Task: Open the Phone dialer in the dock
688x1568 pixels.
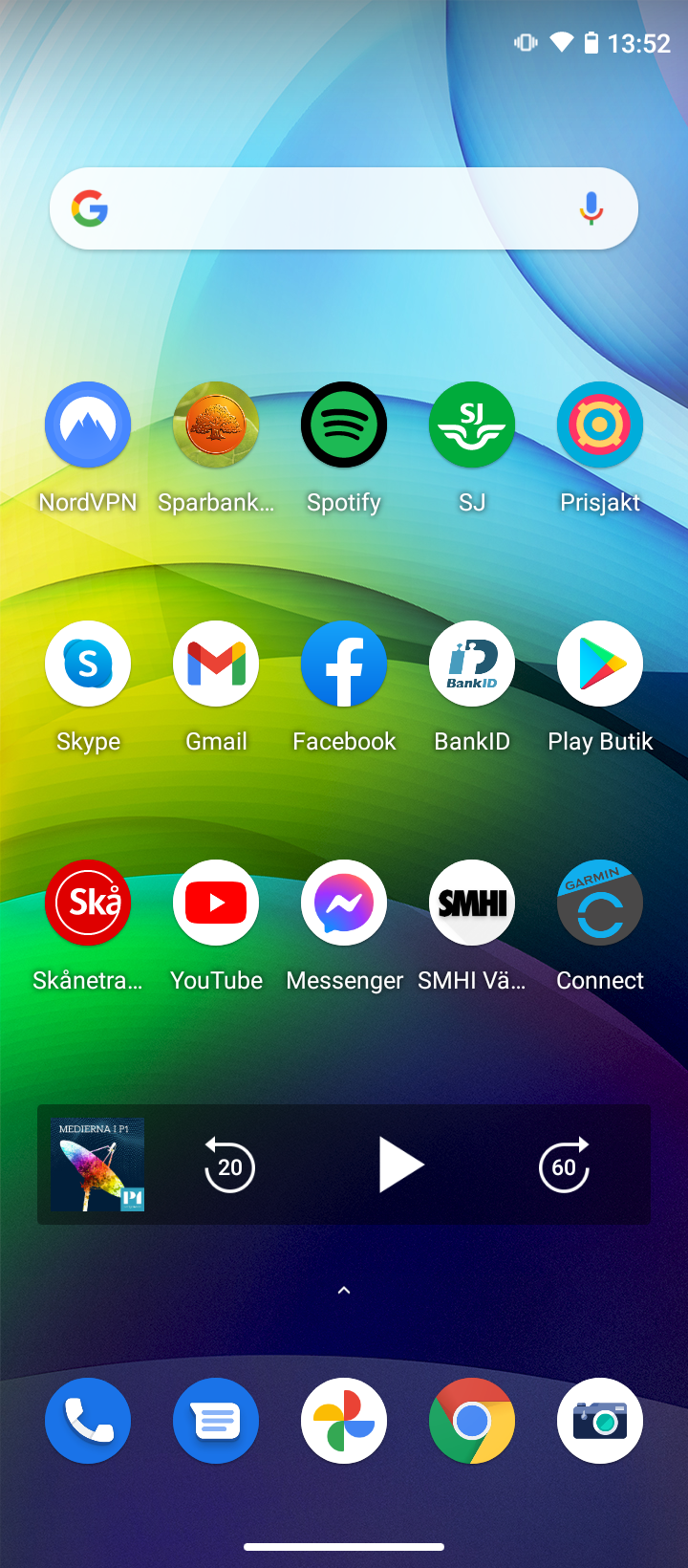Action: (88, 1421)
